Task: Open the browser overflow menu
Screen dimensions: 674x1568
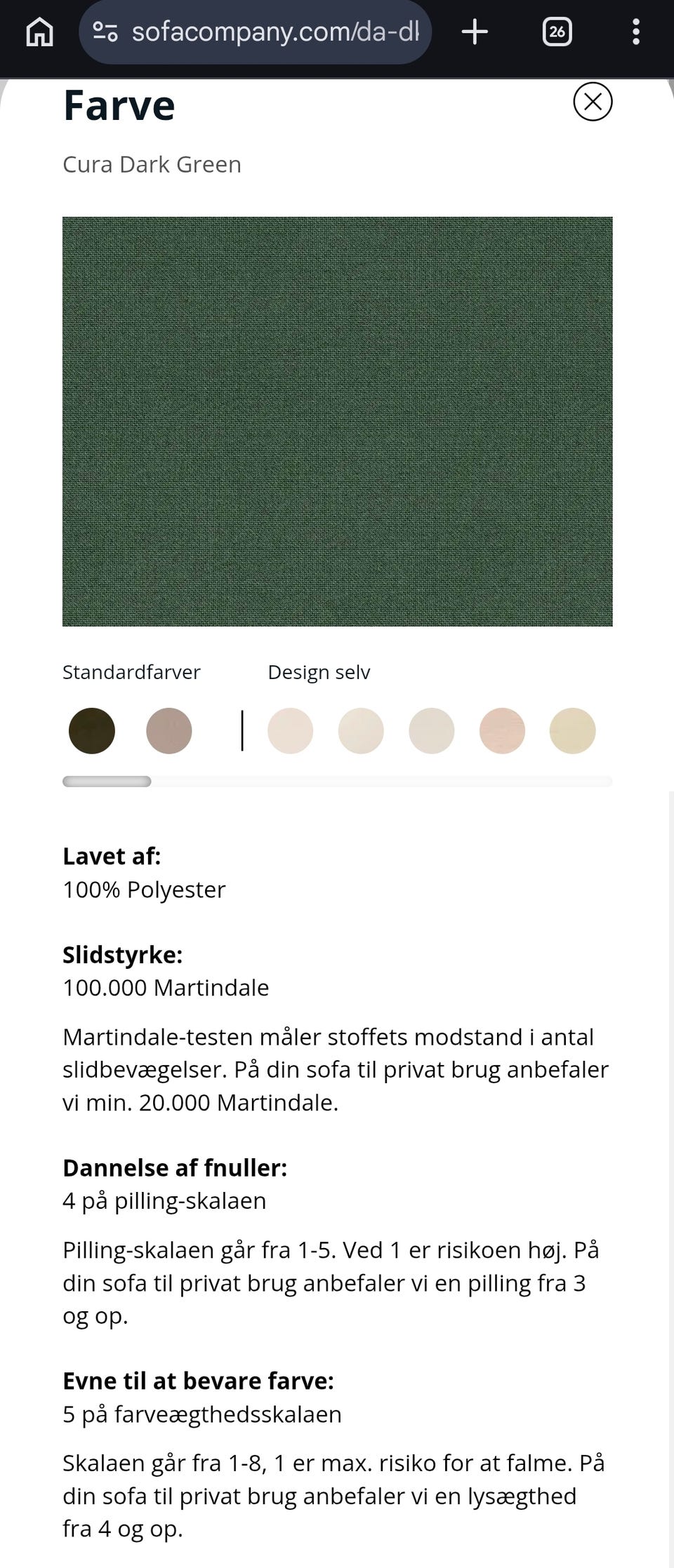Action: tap(636, 32)
